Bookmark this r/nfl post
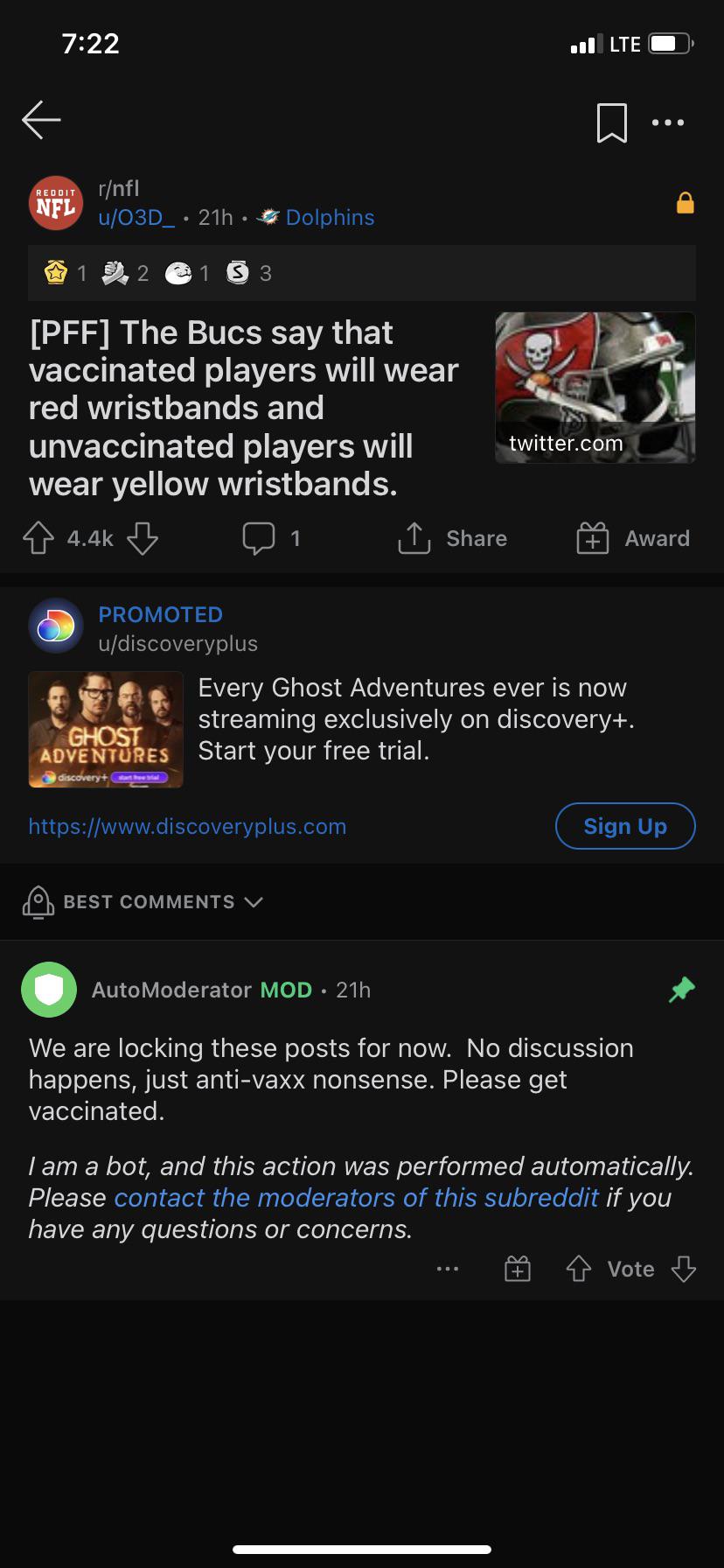The image size is (724, 1568). pyautogui.click(x=611, y=122)
